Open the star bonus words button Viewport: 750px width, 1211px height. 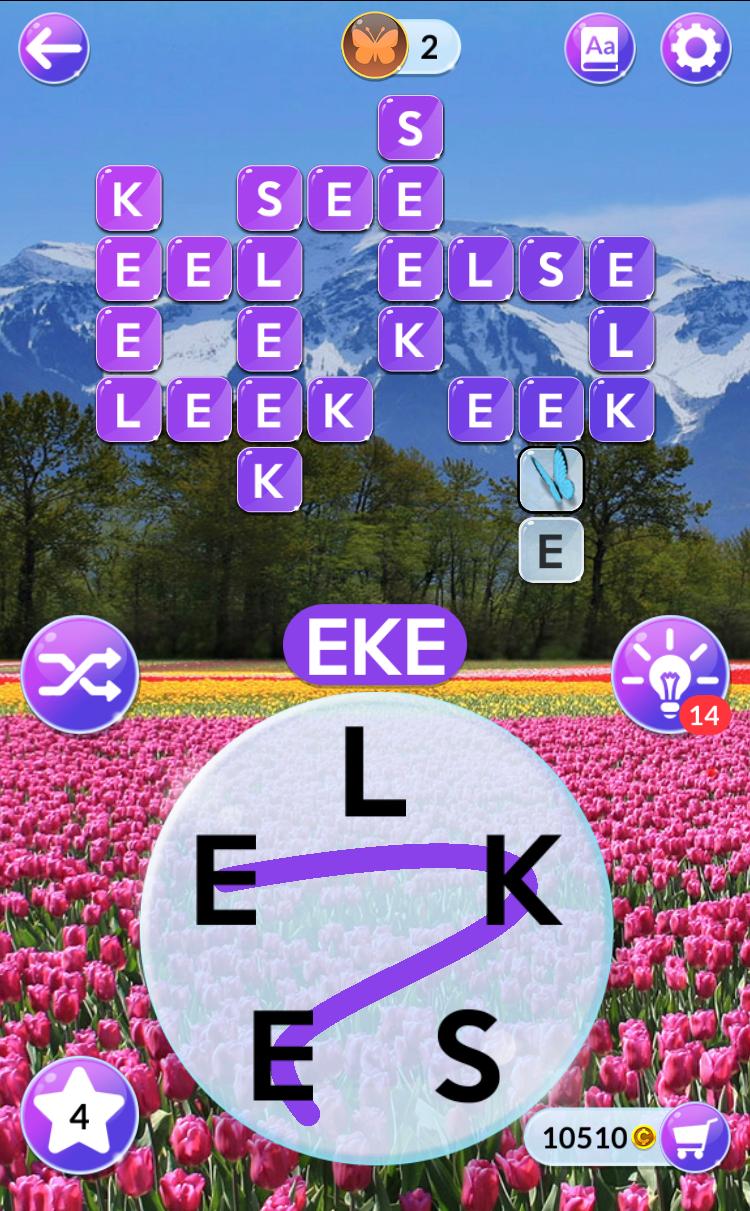pyautogui.click(x=79, y=1115)
